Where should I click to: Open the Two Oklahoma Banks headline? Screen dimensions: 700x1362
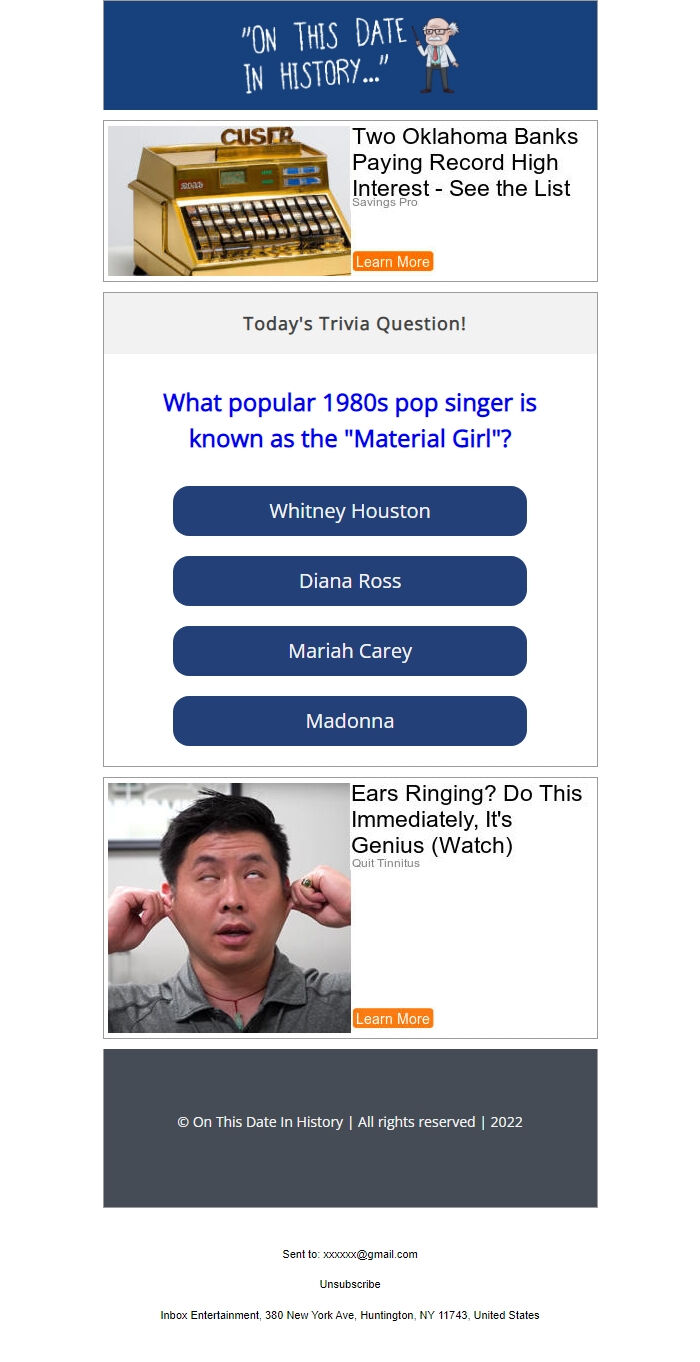pyautogui.click(x=465, y=162)
